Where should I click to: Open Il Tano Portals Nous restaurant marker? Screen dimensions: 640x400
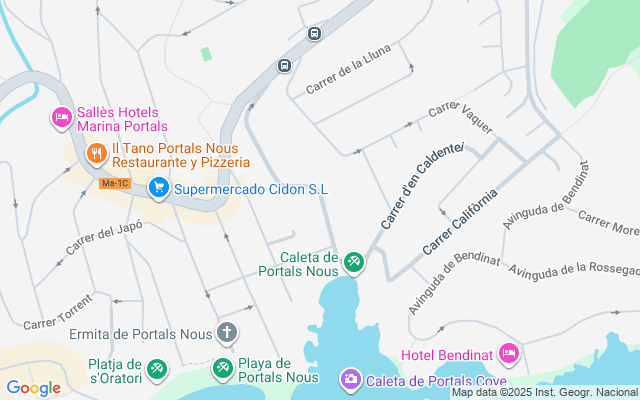[97, 153]
